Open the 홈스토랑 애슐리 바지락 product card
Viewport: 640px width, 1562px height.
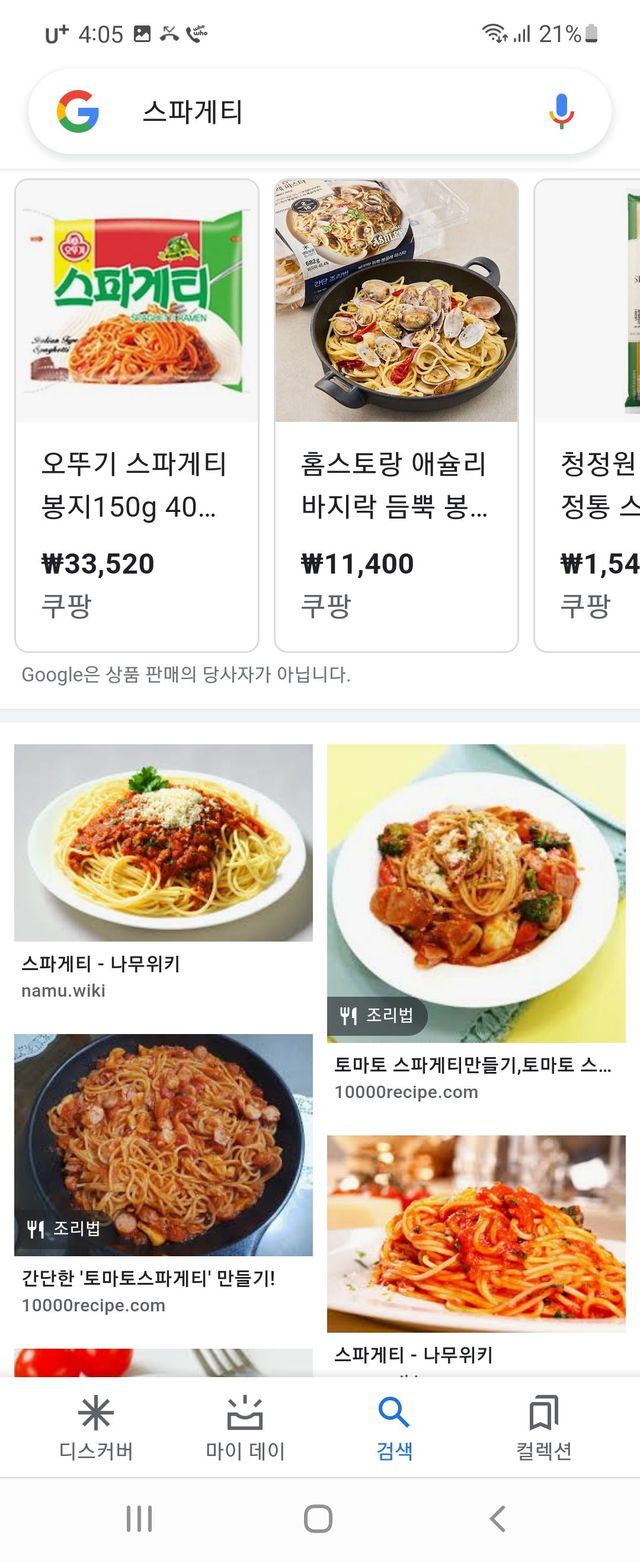click(396, 414)
